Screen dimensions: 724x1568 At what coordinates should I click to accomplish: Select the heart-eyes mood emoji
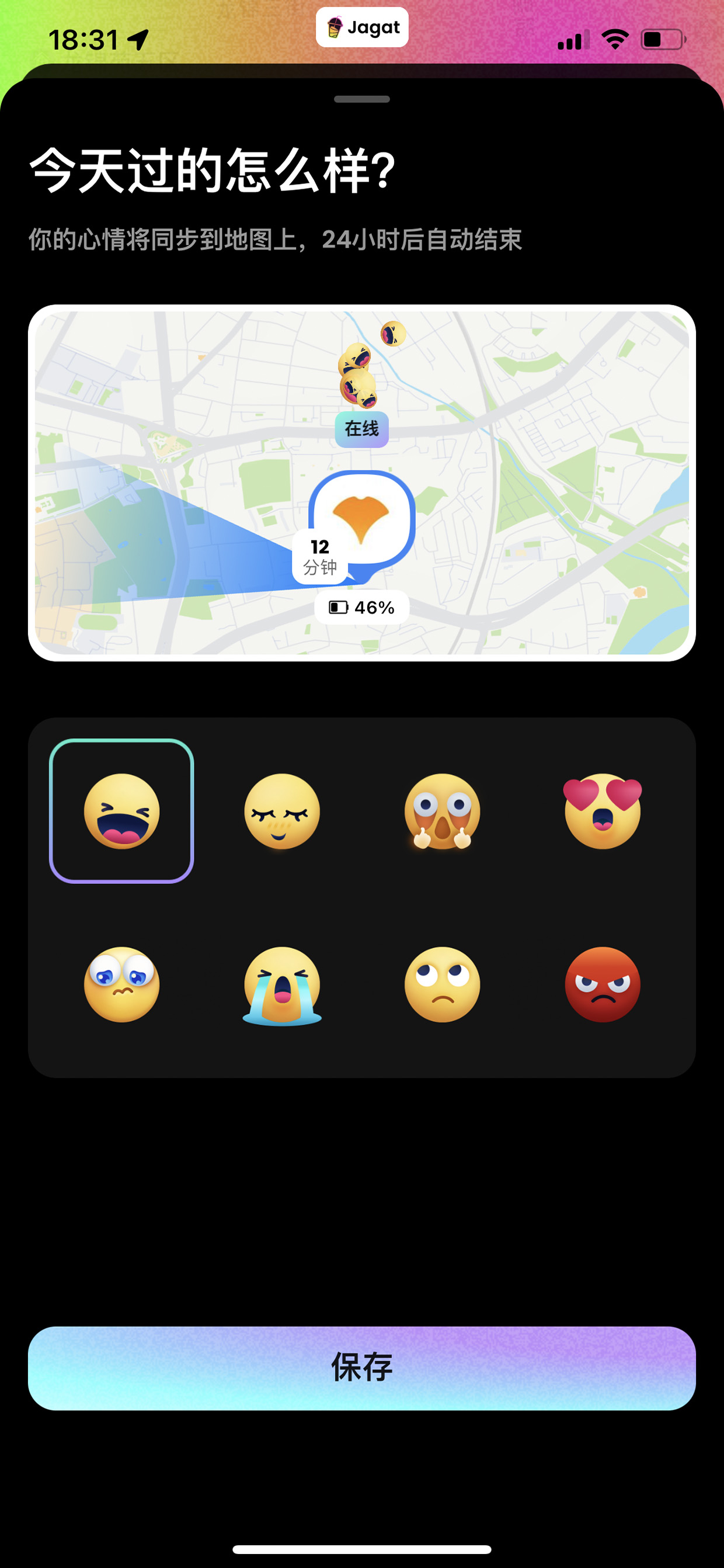pos(603,811)
